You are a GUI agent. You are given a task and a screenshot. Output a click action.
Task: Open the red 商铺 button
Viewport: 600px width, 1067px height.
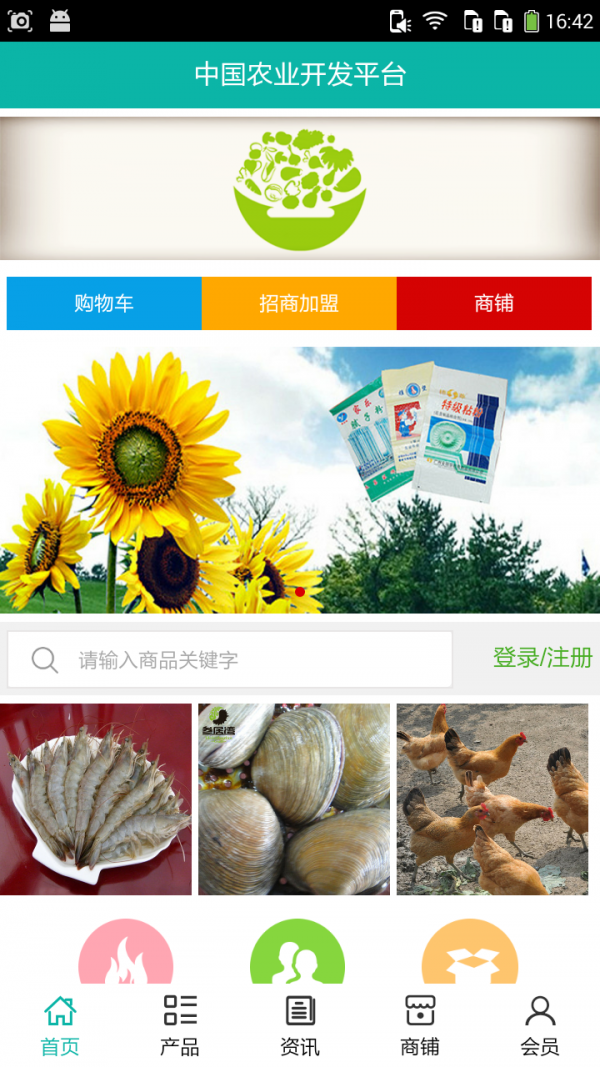494,303
